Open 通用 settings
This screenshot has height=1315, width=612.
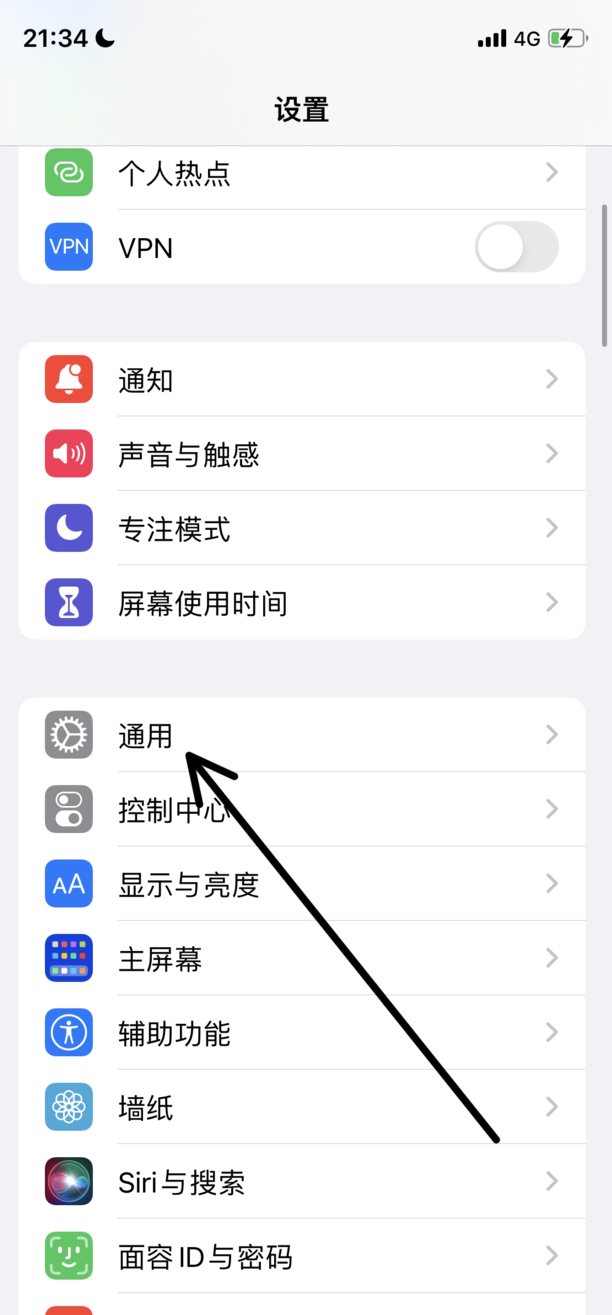click(x=302, y=735)
